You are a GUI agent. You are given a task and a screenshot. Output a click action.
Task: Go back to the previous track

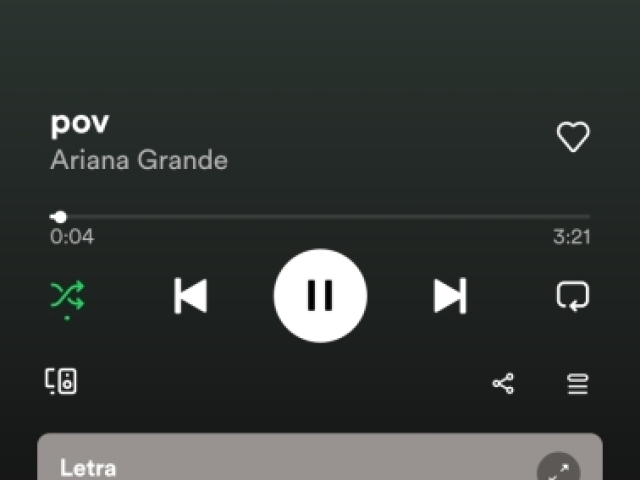pyautogui.click(x=190, y=296)
